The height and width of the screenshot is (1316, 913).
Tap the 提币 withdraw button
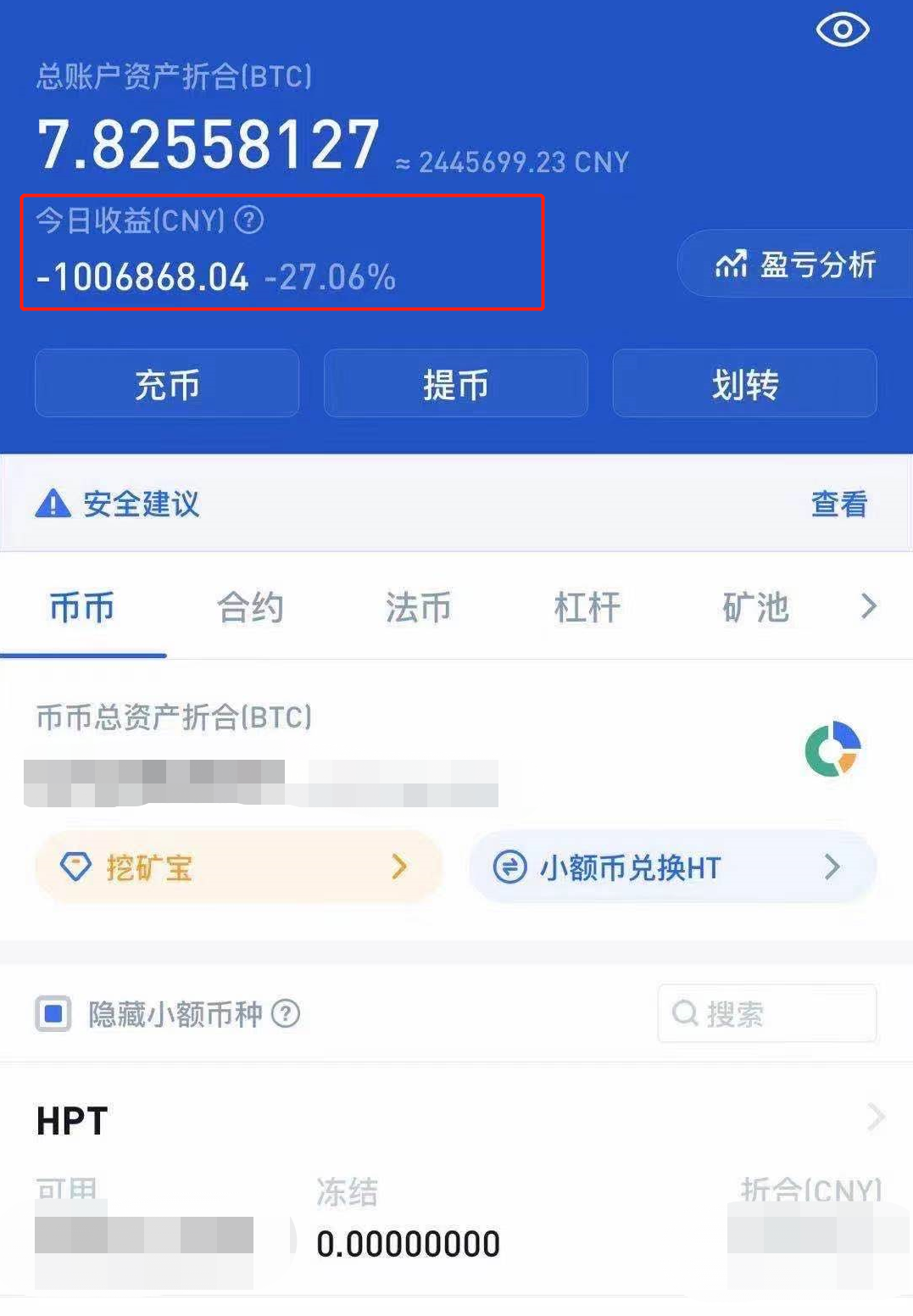pos(456,384)
